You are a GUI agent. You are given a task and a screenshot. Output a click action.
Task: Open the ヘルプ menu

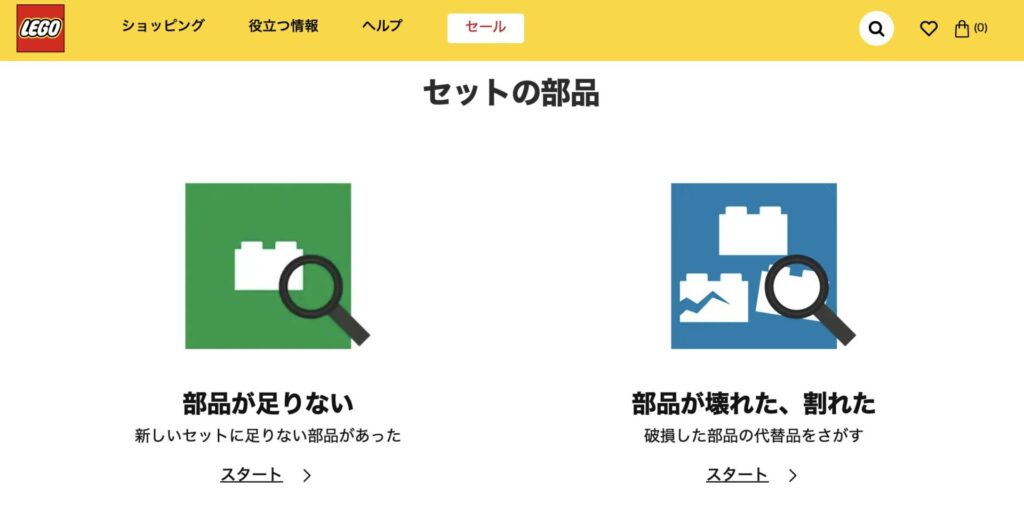[x=382, y=27]
